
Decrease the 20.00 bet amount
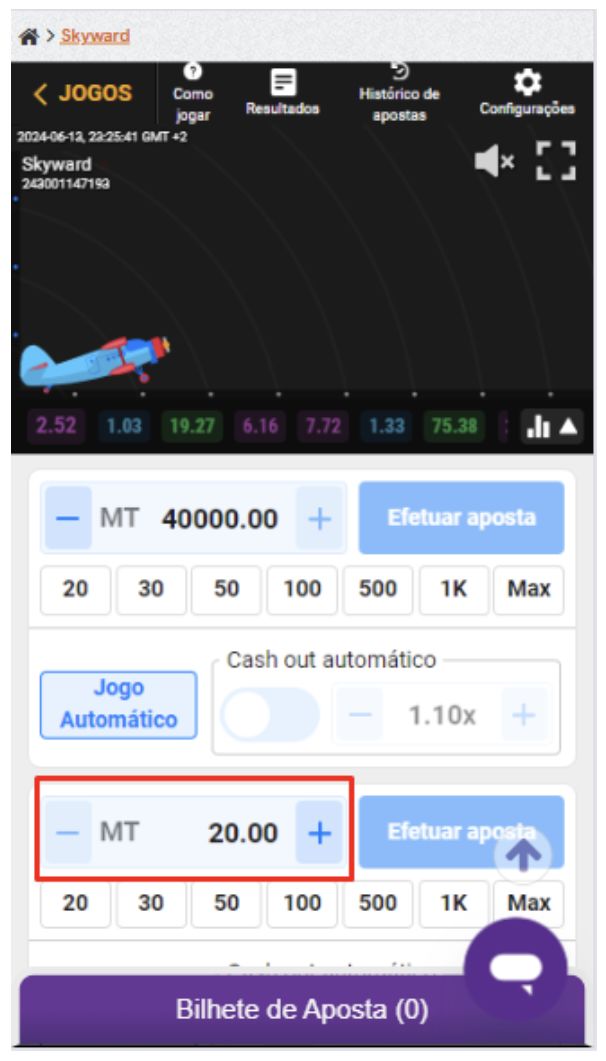point(68,832)
